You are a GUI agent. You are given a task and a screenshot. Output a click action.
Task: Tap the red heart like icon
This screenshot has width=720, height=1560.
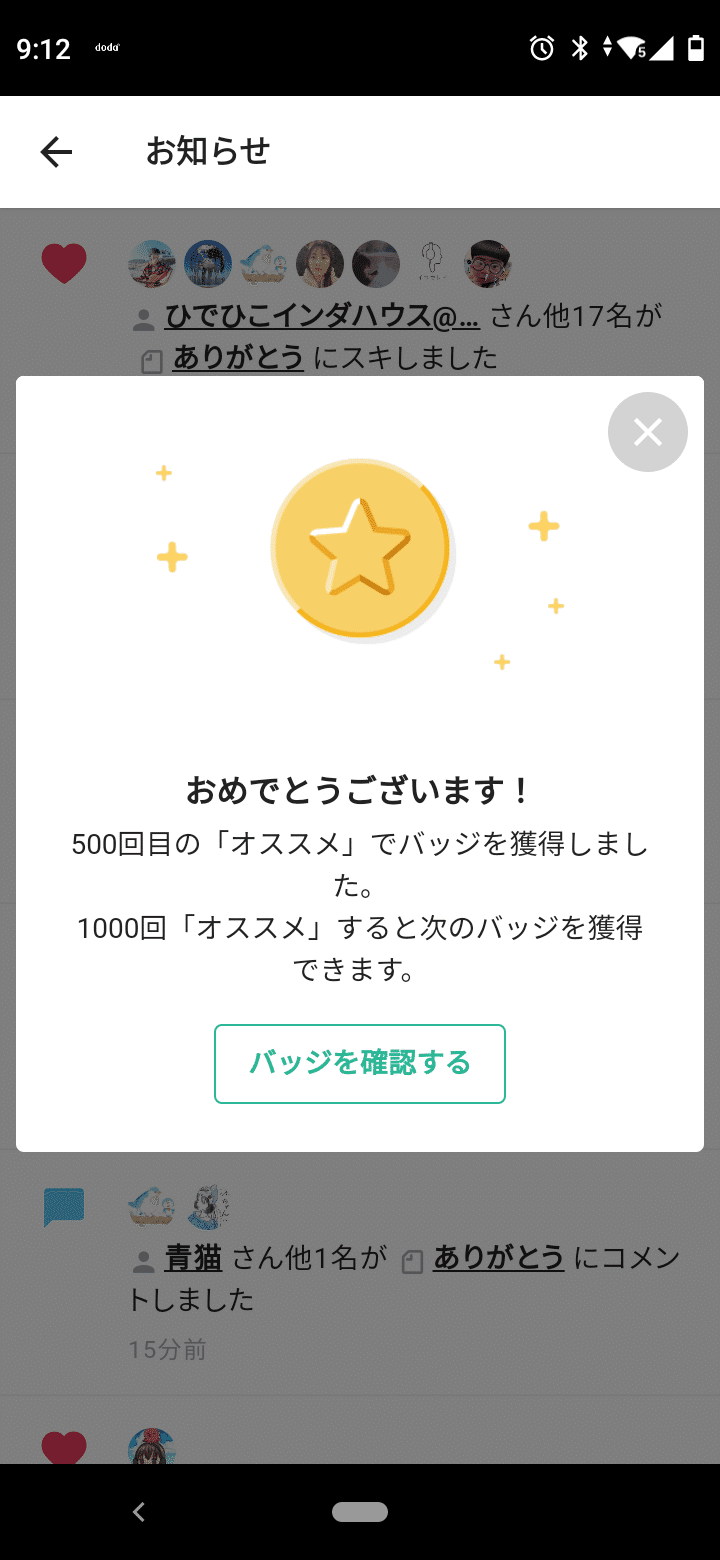tap(64, 264)
